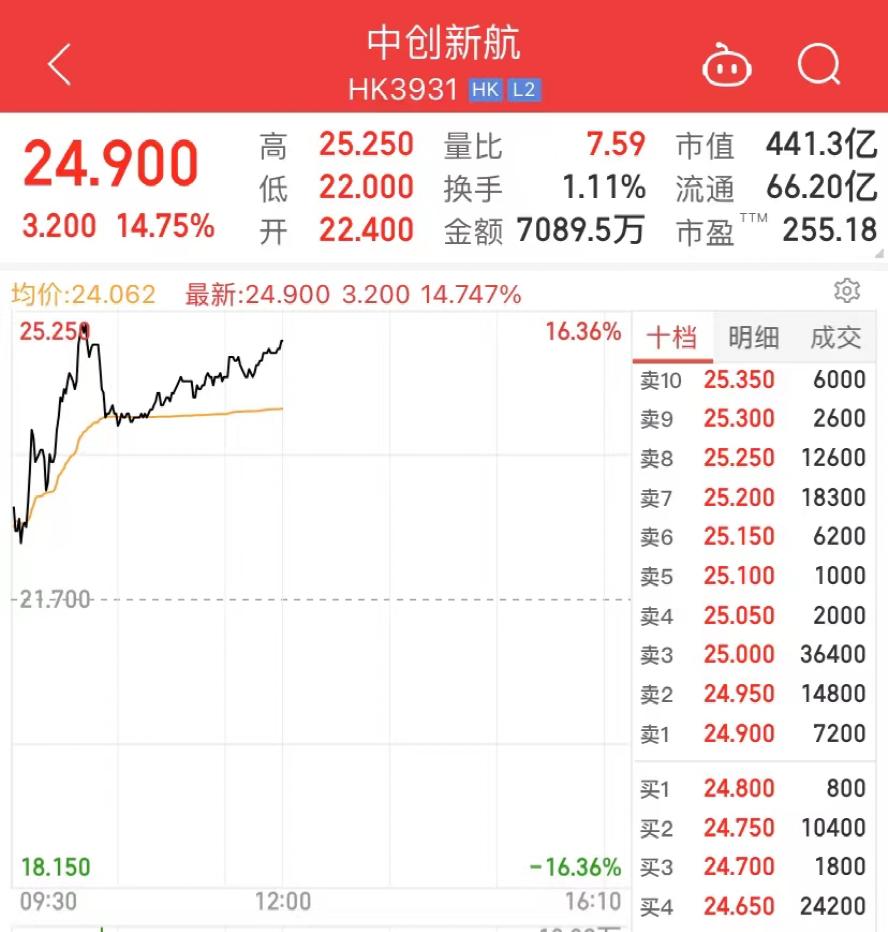
Task: Open the robot assistant icon
Action: pyautogui.click(x=728, y=66)
